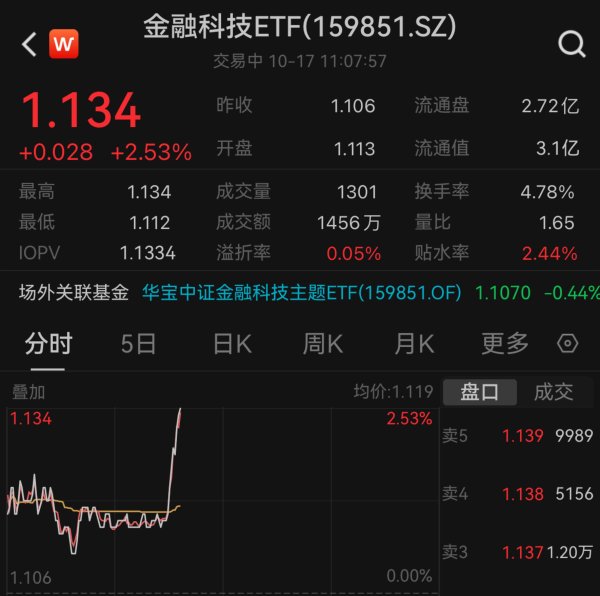Screen dimensions: 600x596
Task: Switch to the 盘口 order book tab
Action: pyautogui.click(x=480, y=393)
